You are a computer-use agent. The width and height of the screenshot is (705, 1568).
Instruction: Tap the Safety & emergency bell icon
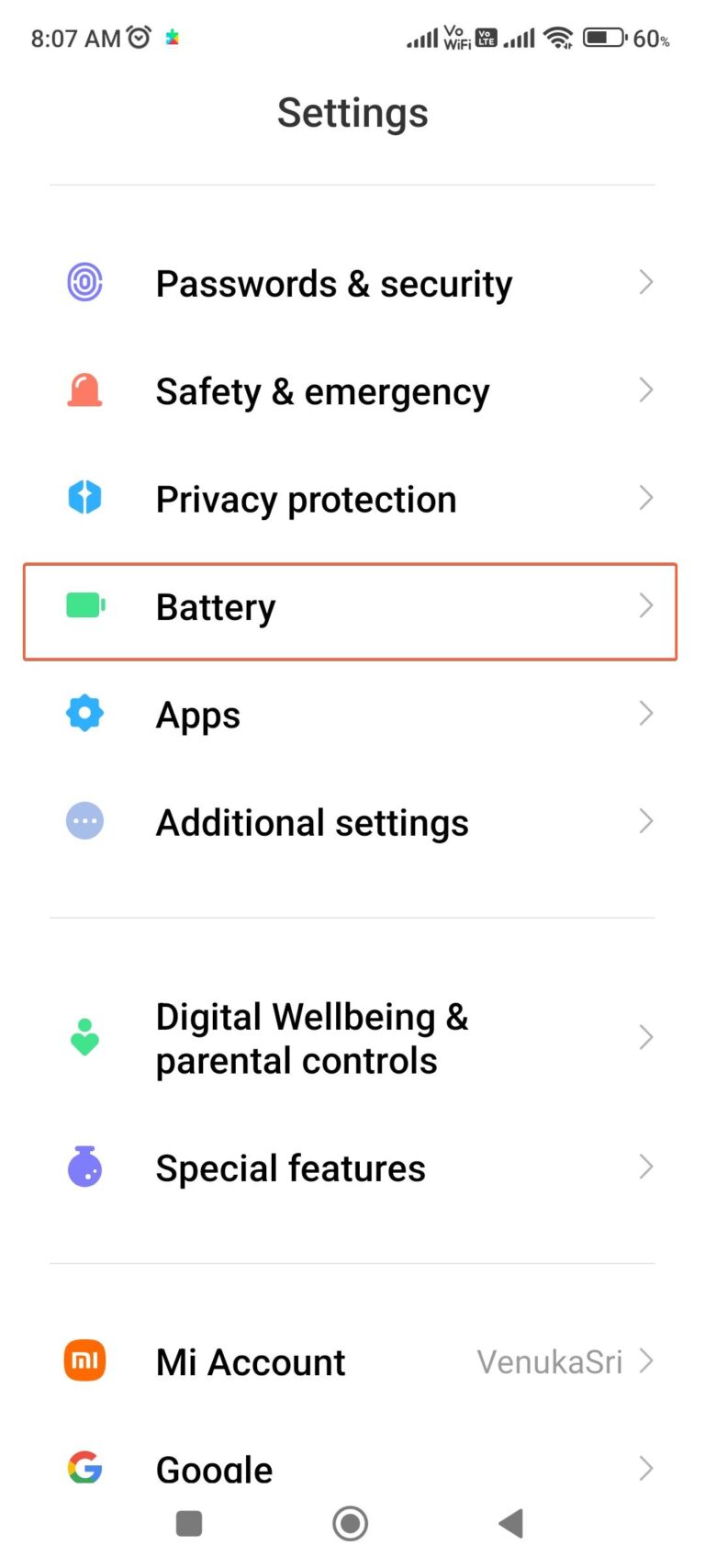[84, 389]
